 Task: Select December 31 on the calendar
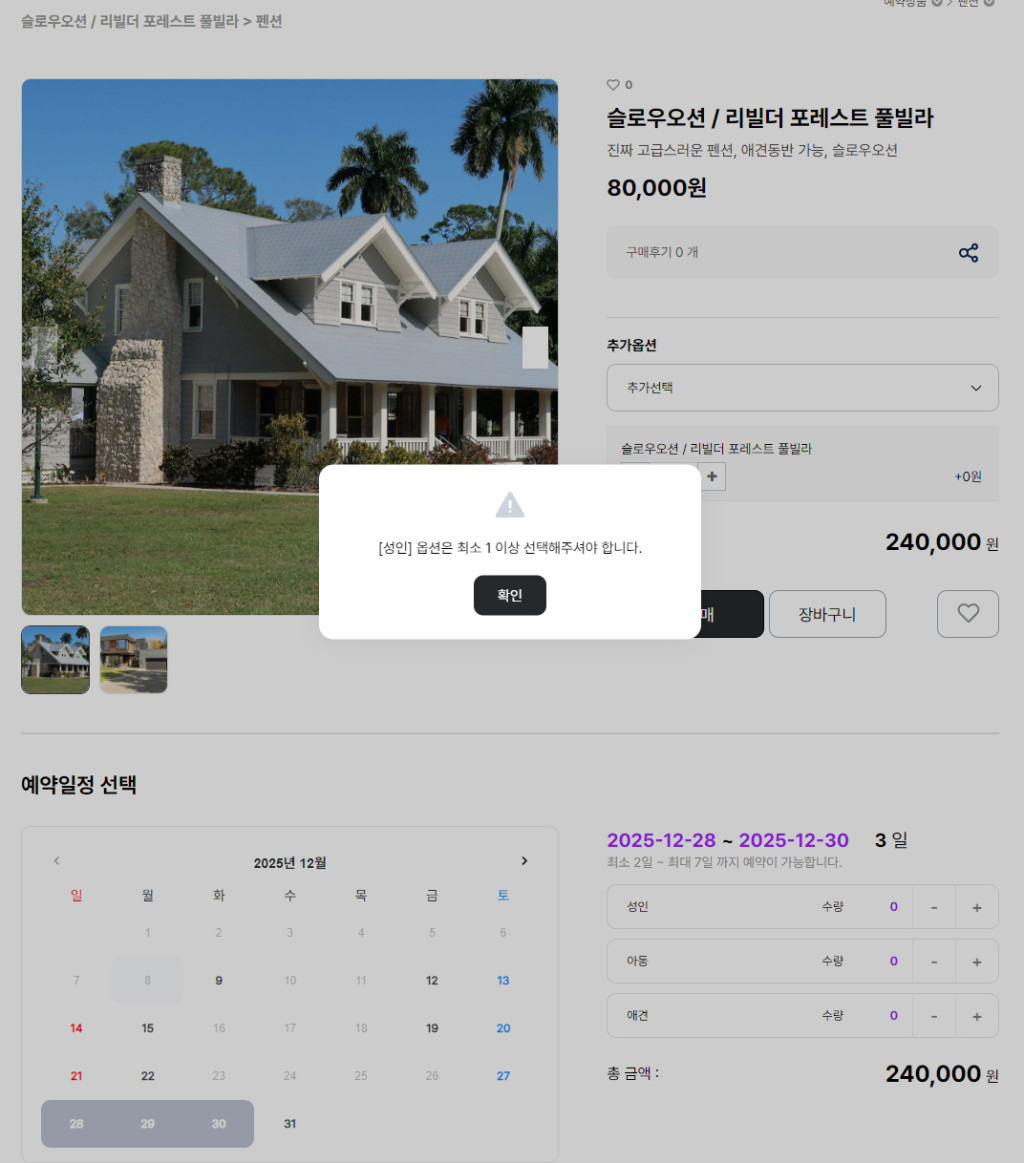click(x=290, y=1124)
